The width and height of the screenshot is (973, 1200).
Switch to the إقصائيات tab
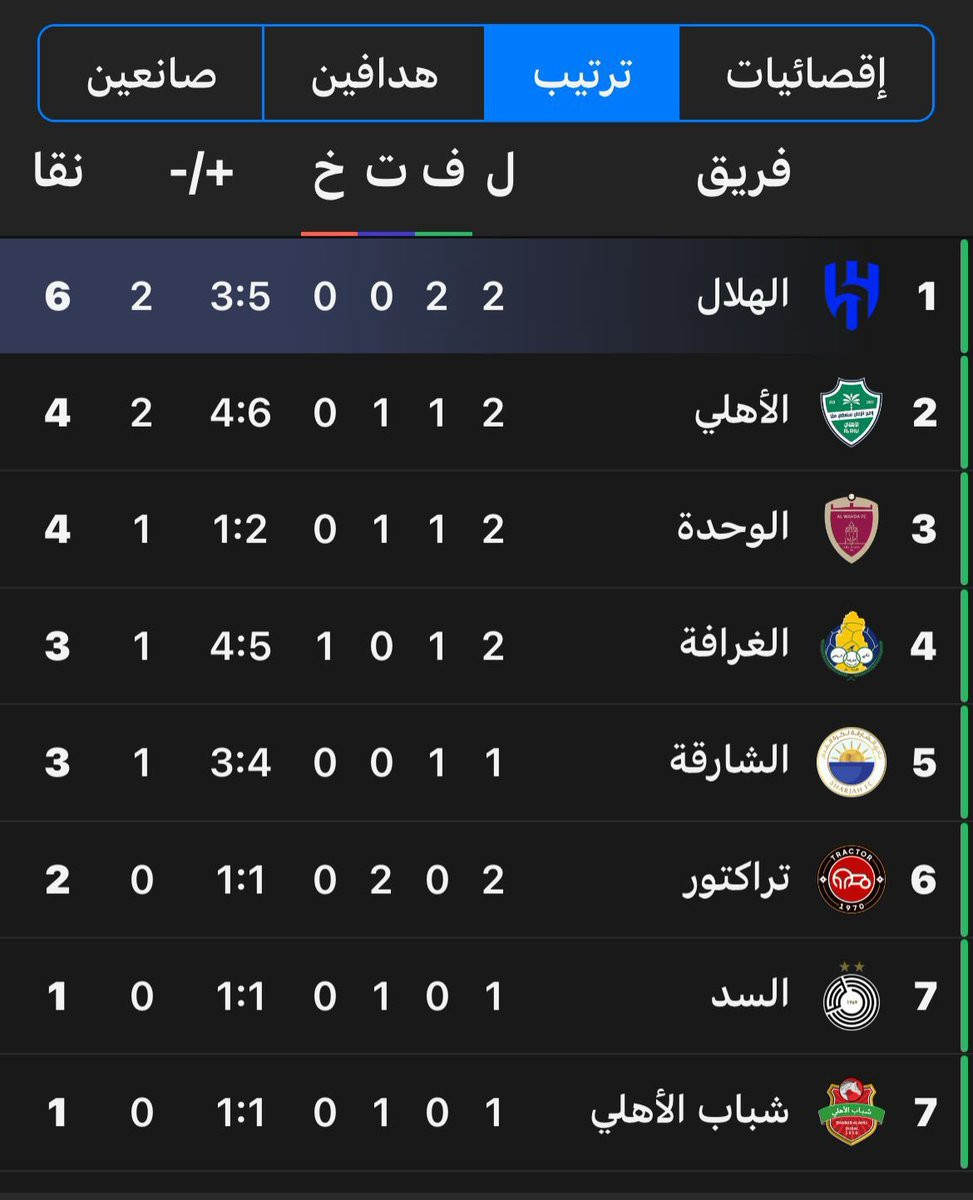pyautogui.click(x=806, y=73)
